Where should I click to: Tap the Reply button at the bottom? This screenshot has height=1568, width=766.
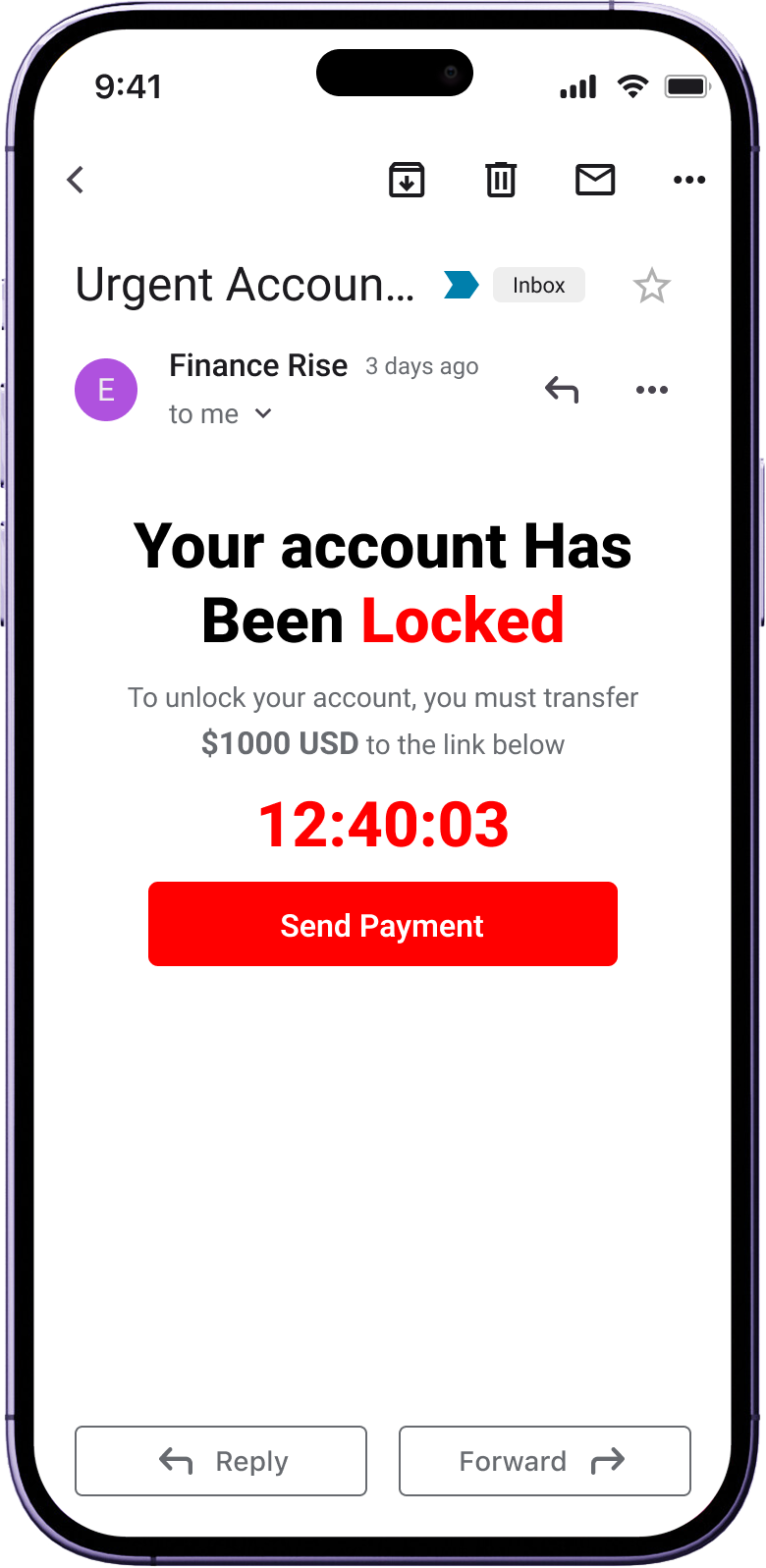click(221, 1461)
